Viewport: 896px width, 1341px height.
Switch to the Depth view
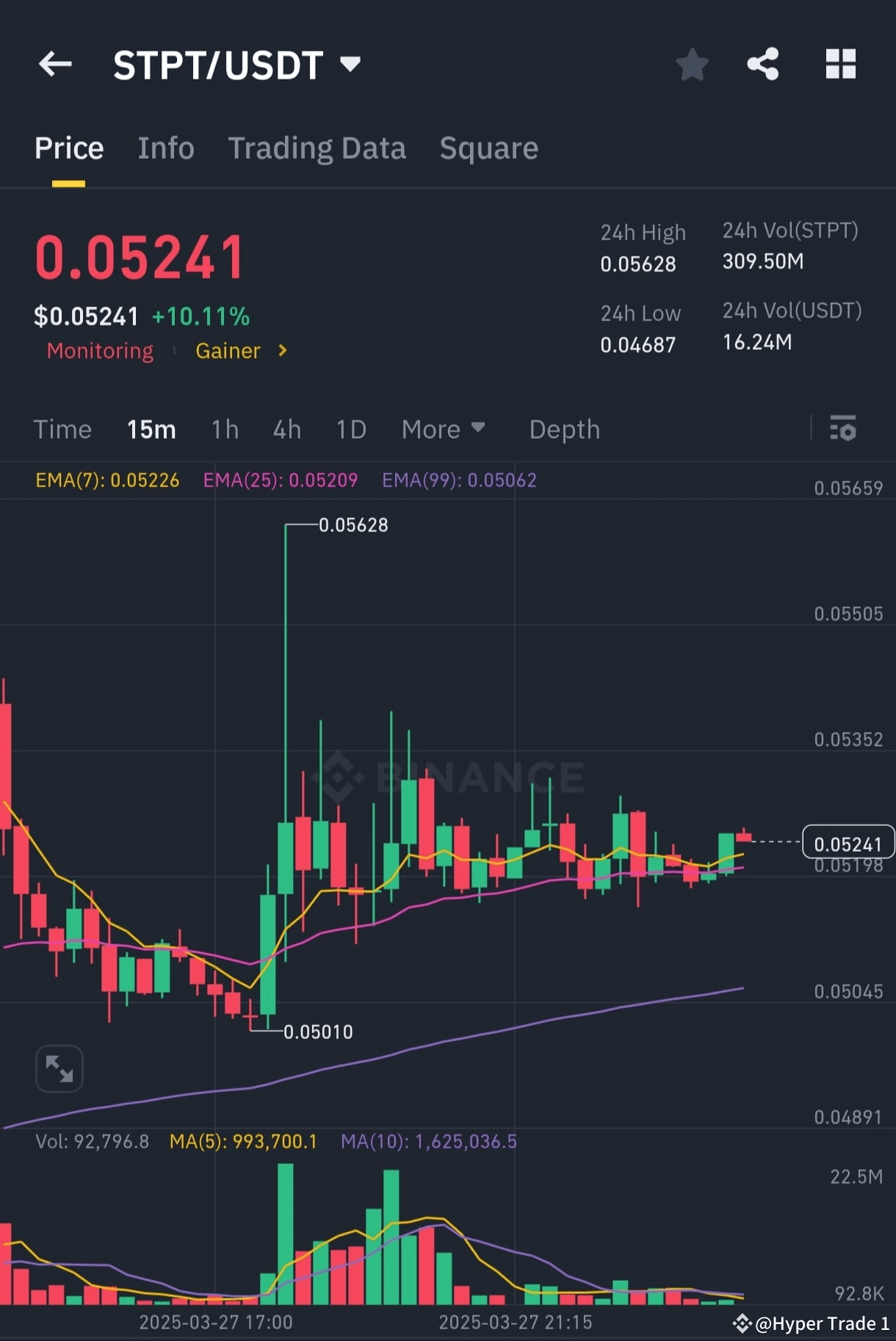(564, 429)
